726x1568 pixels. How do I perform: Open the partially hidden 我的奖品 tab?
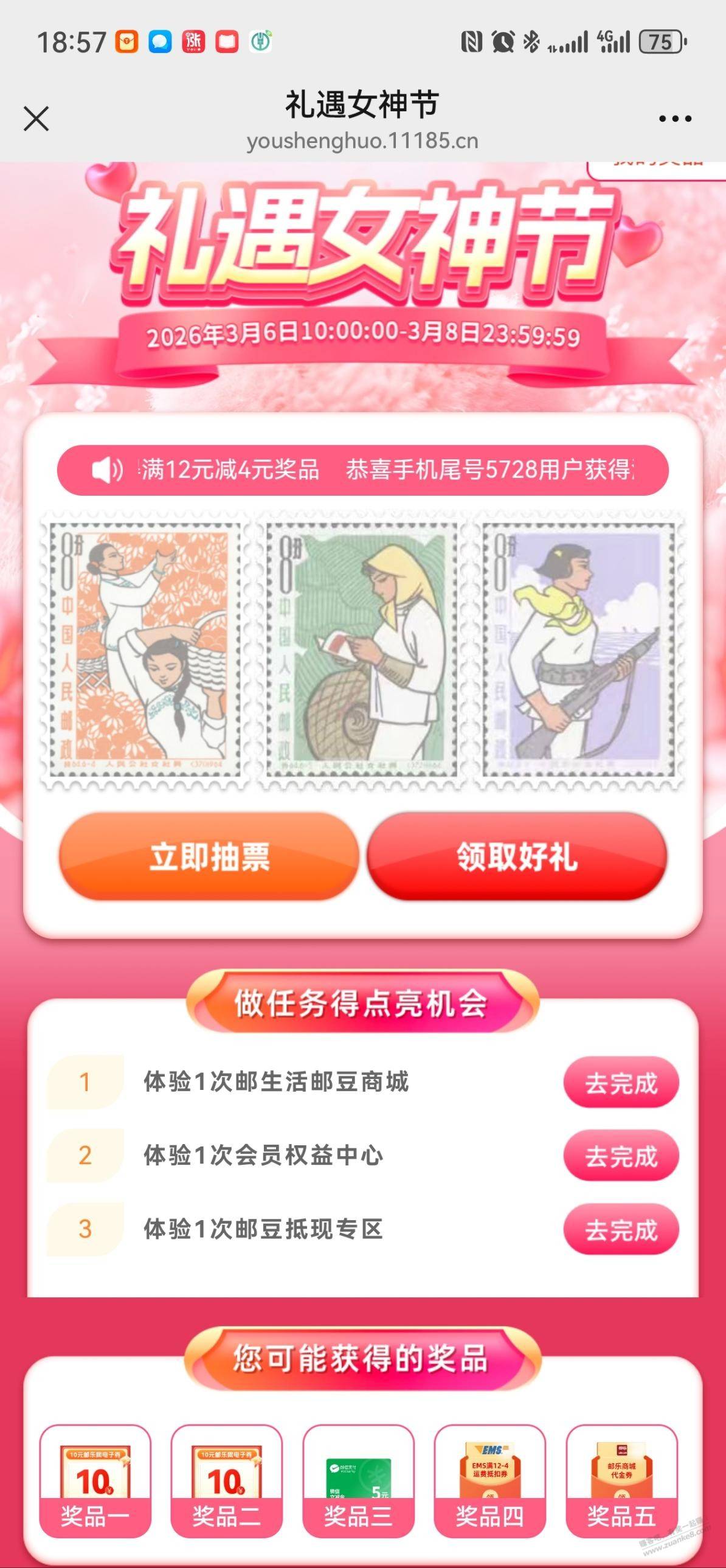(657, 168)
